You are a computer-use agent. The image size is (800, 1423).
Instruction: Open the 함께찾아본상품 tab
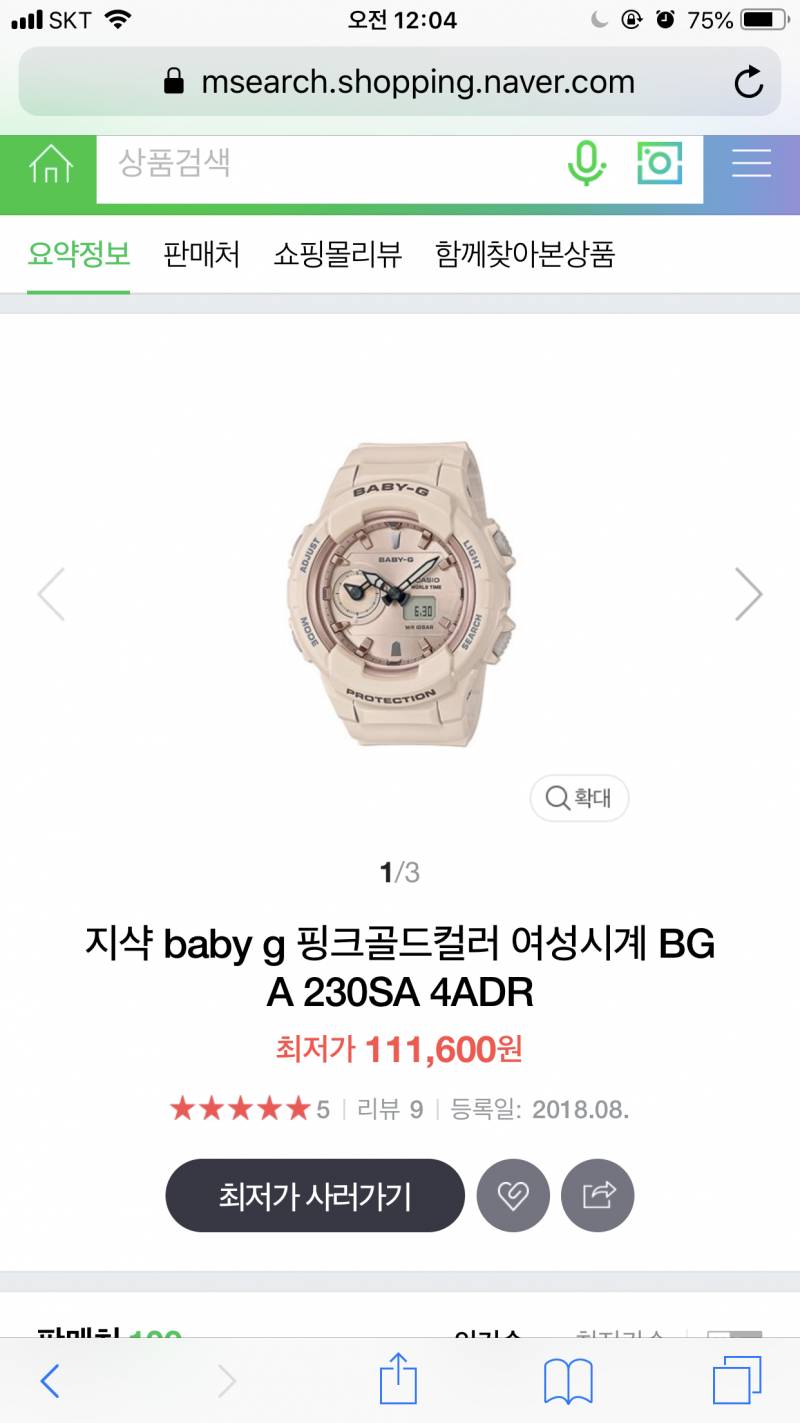[525, 254]
